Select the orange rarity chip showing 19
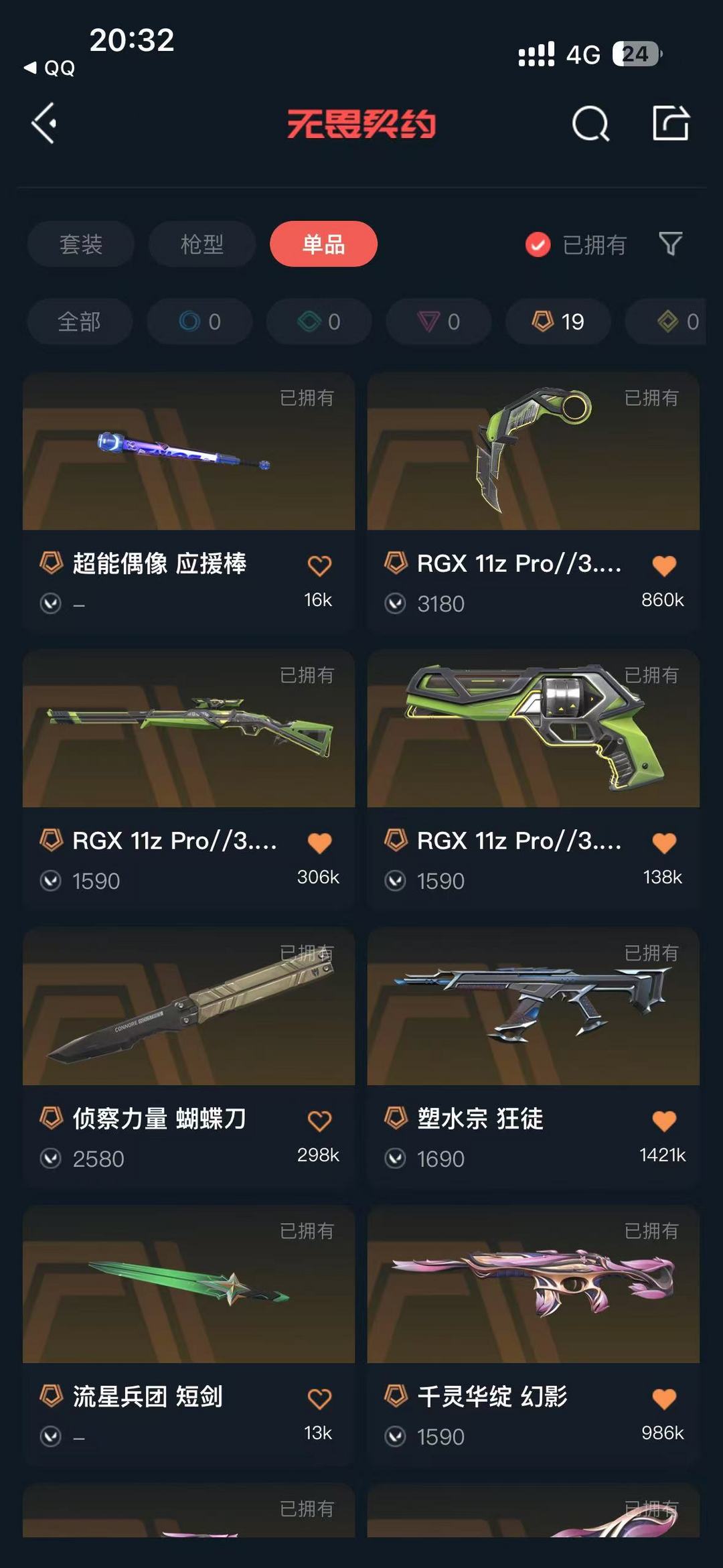The width and height of the screenshot is (723, 1568). [x=558, y=322]
